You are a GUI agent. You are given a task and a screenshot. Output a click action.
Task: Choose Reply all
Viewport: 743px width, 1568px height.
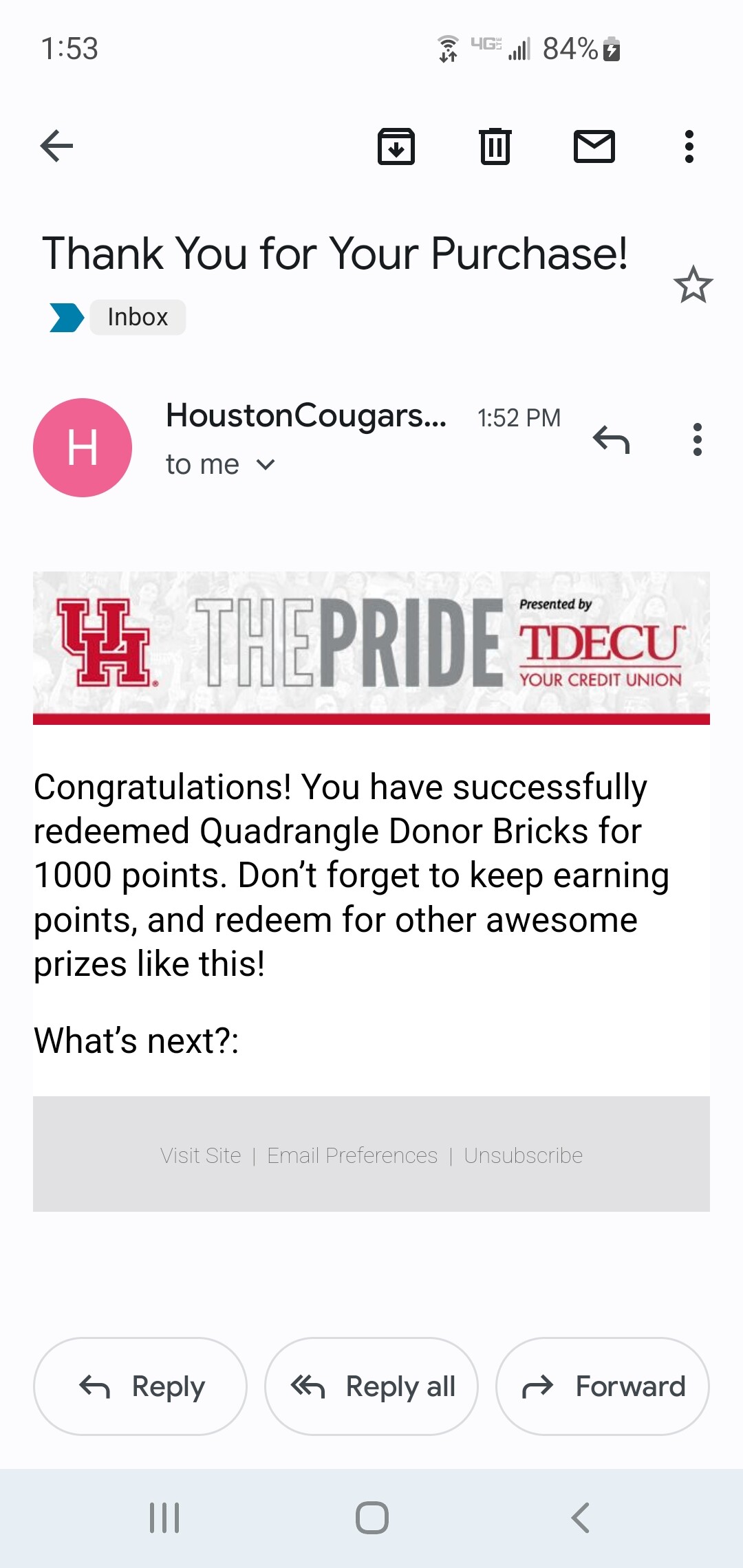[x=371, y=1386]
